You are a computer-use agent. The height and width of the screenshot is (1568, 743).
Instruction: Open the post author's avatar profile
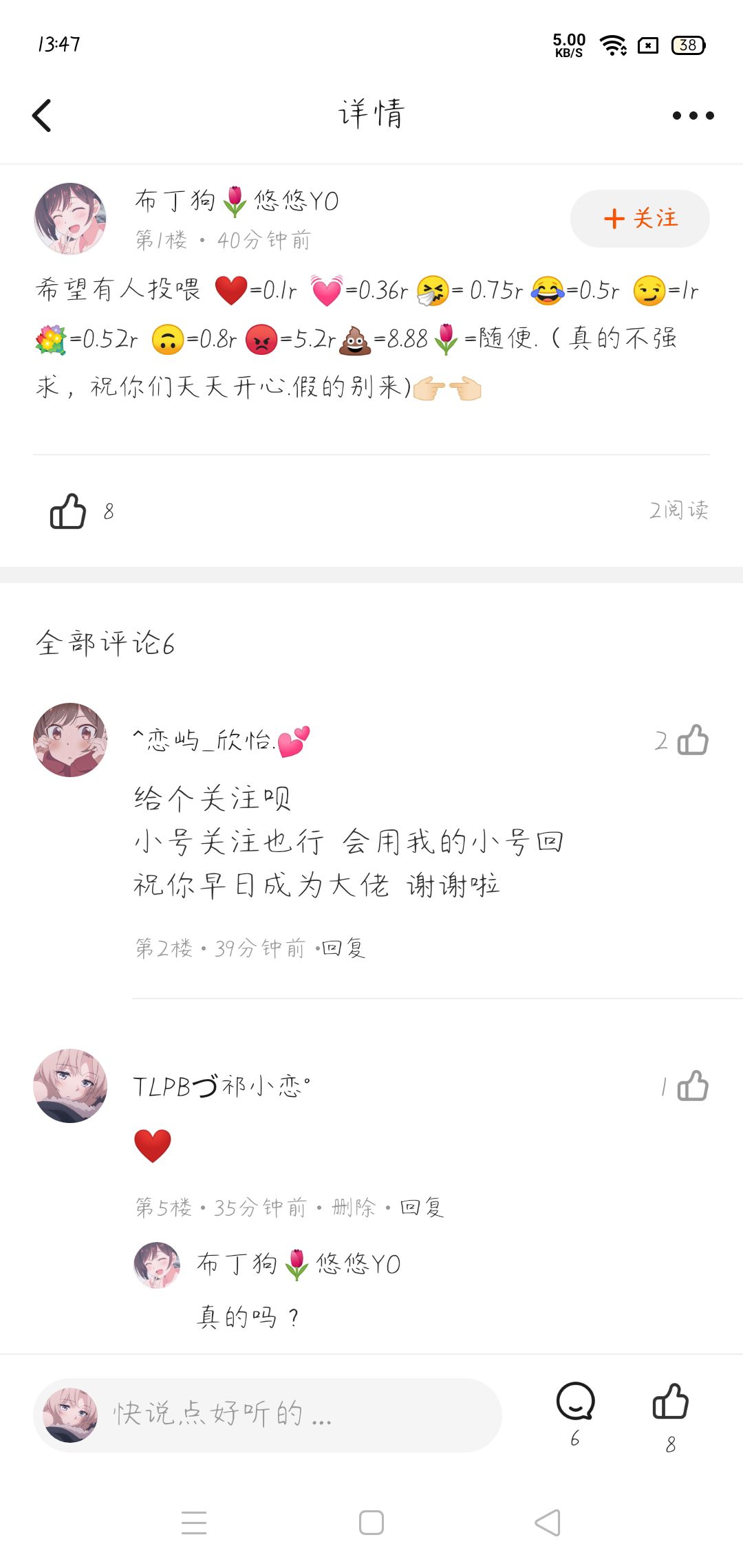pos(70,219)
